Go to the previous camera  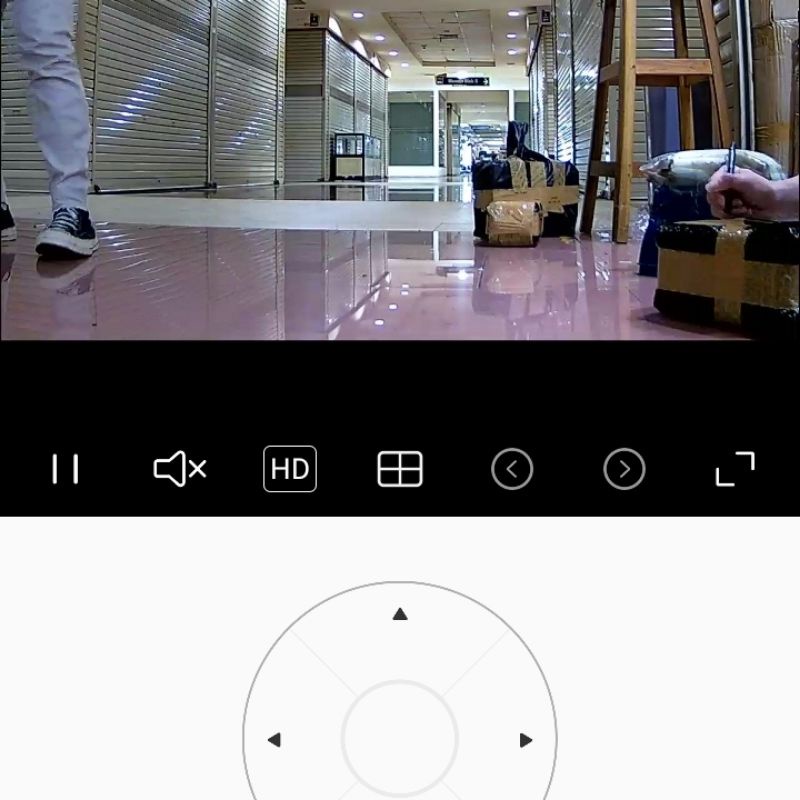tap(512, 469)
